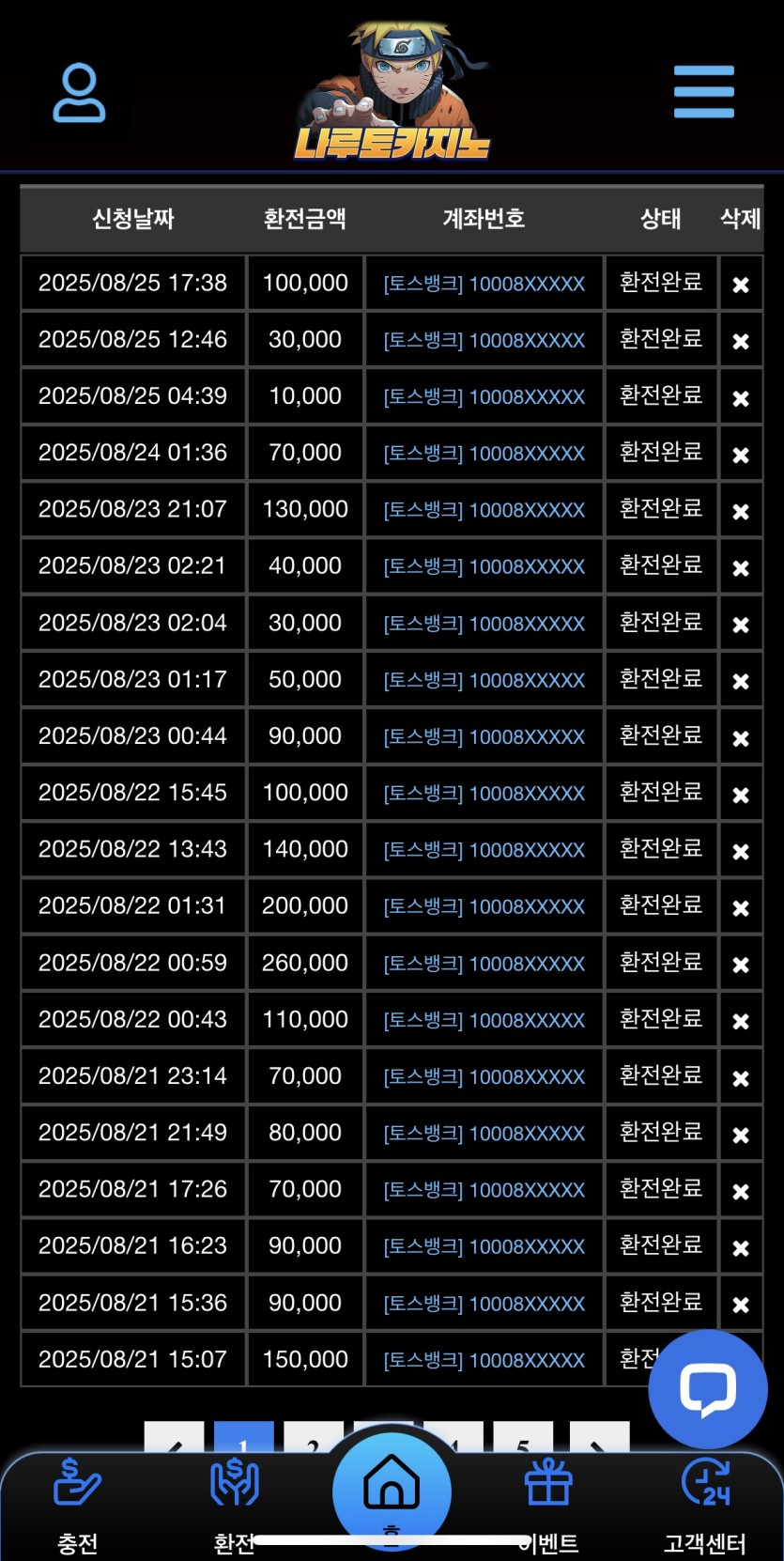Go to page 2 of the list
Screen dimensions: 784x1561
pyautogui.click(x=313, y=1439)
